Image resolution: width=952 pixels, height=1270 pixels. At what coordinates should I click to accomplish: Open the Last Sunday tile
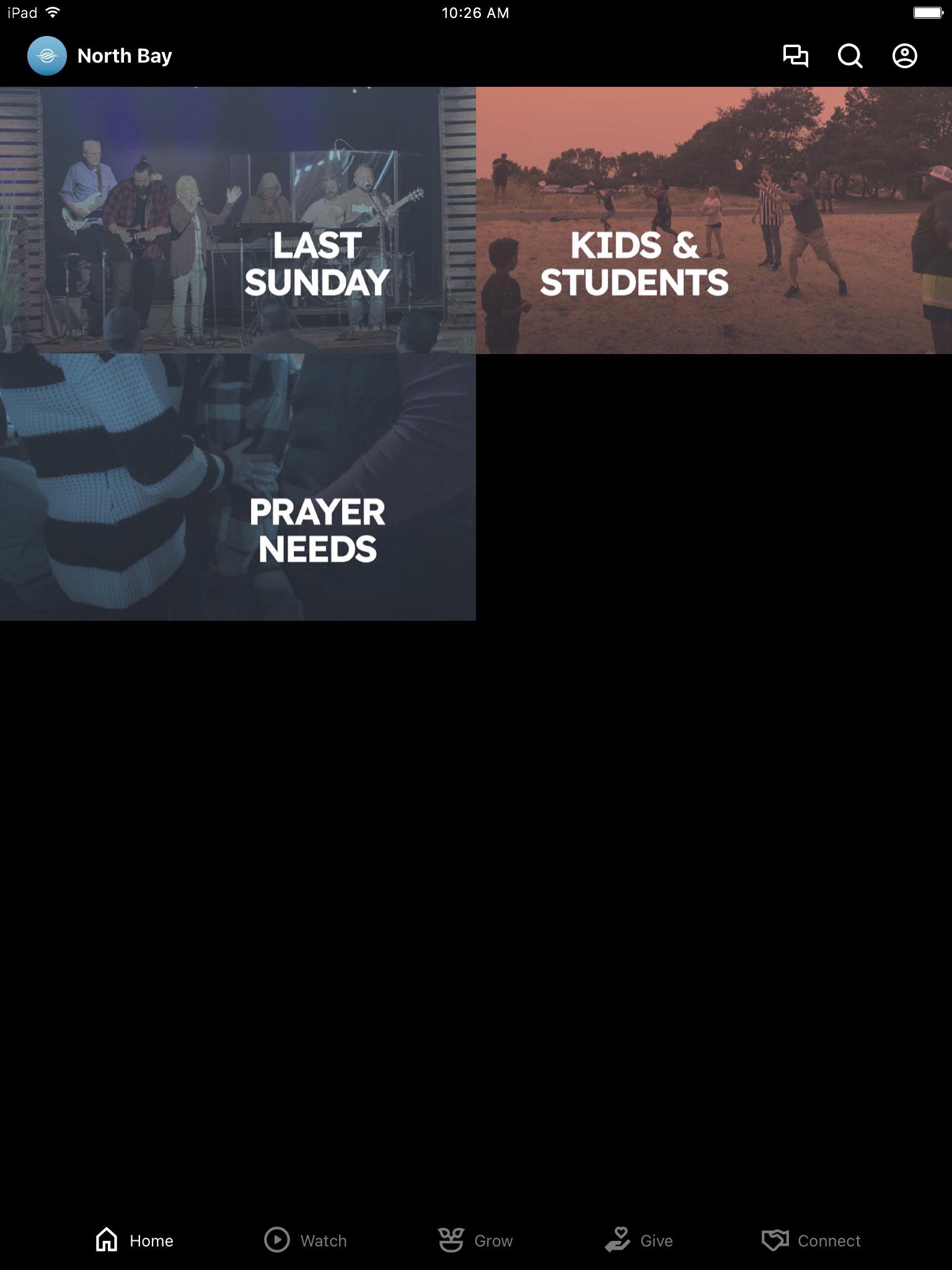pos(238,220)
